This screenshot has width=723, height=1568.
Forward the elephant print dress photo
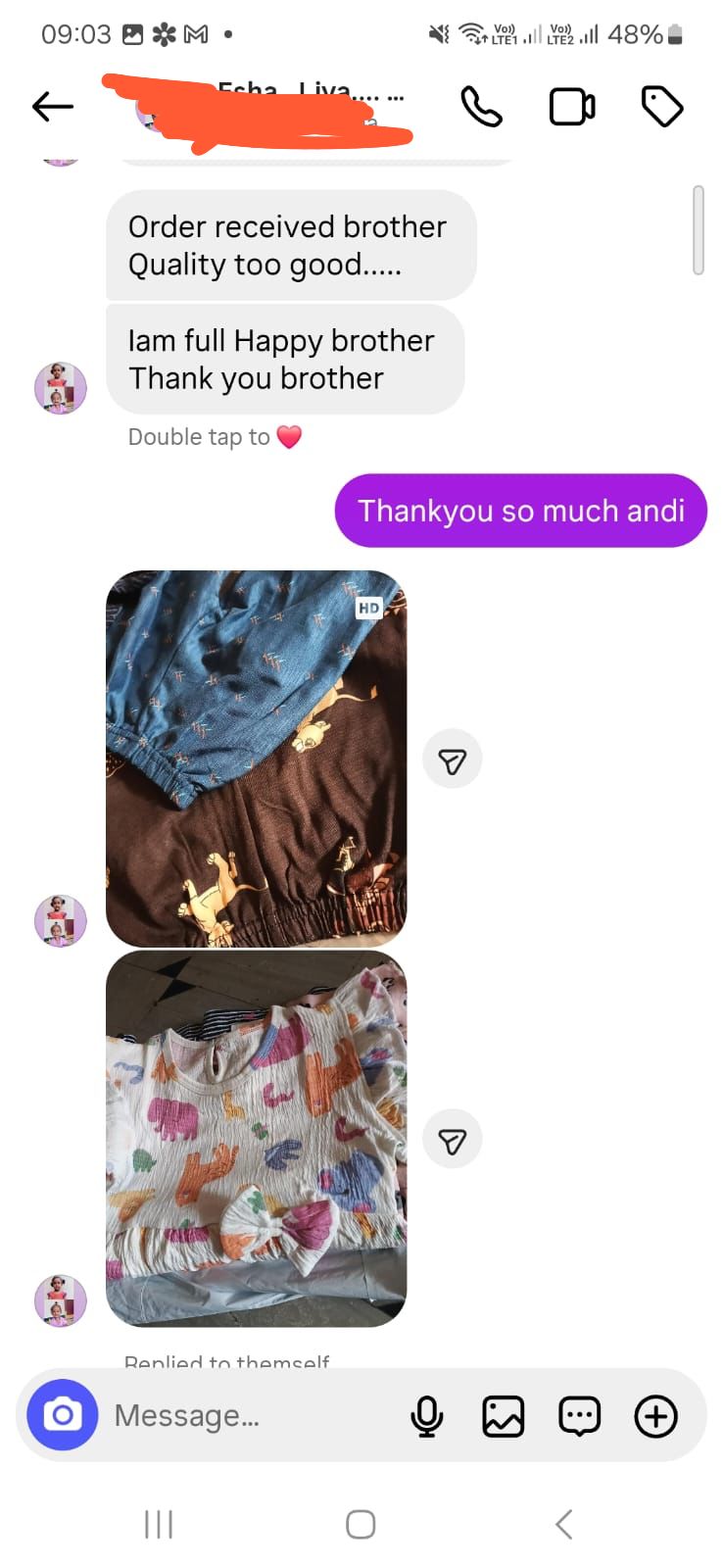click(x=452, y=1141)
